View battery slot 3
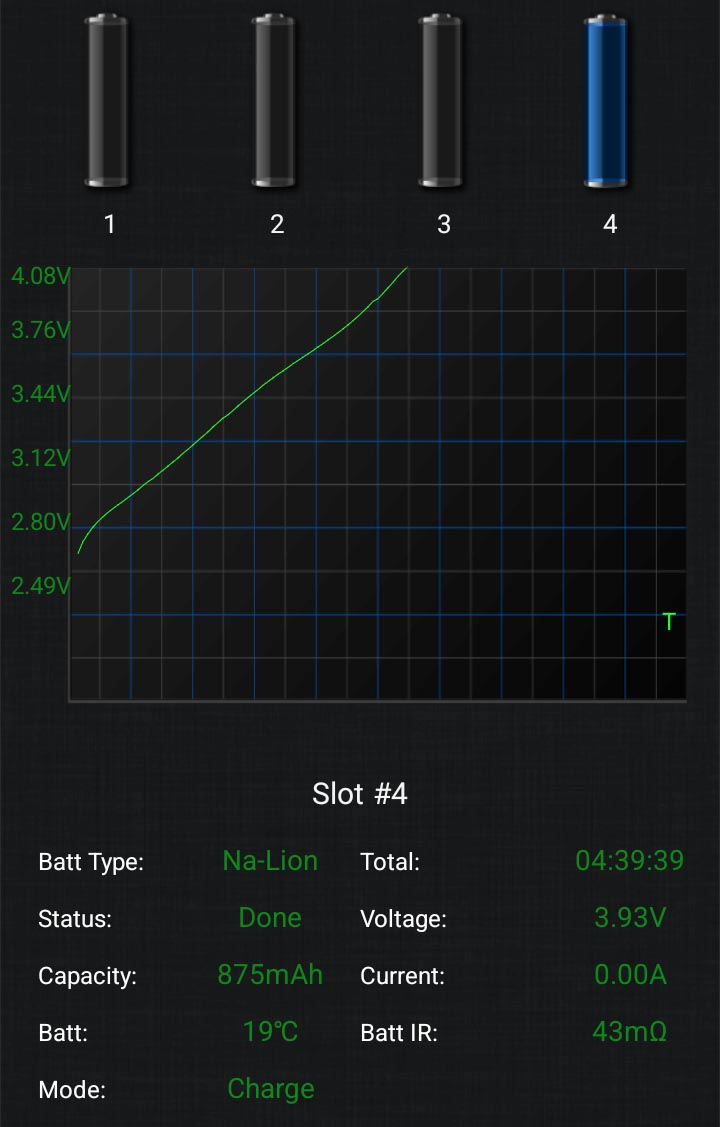The height and width of the screenshot is (1127, 720). [441, 102]
